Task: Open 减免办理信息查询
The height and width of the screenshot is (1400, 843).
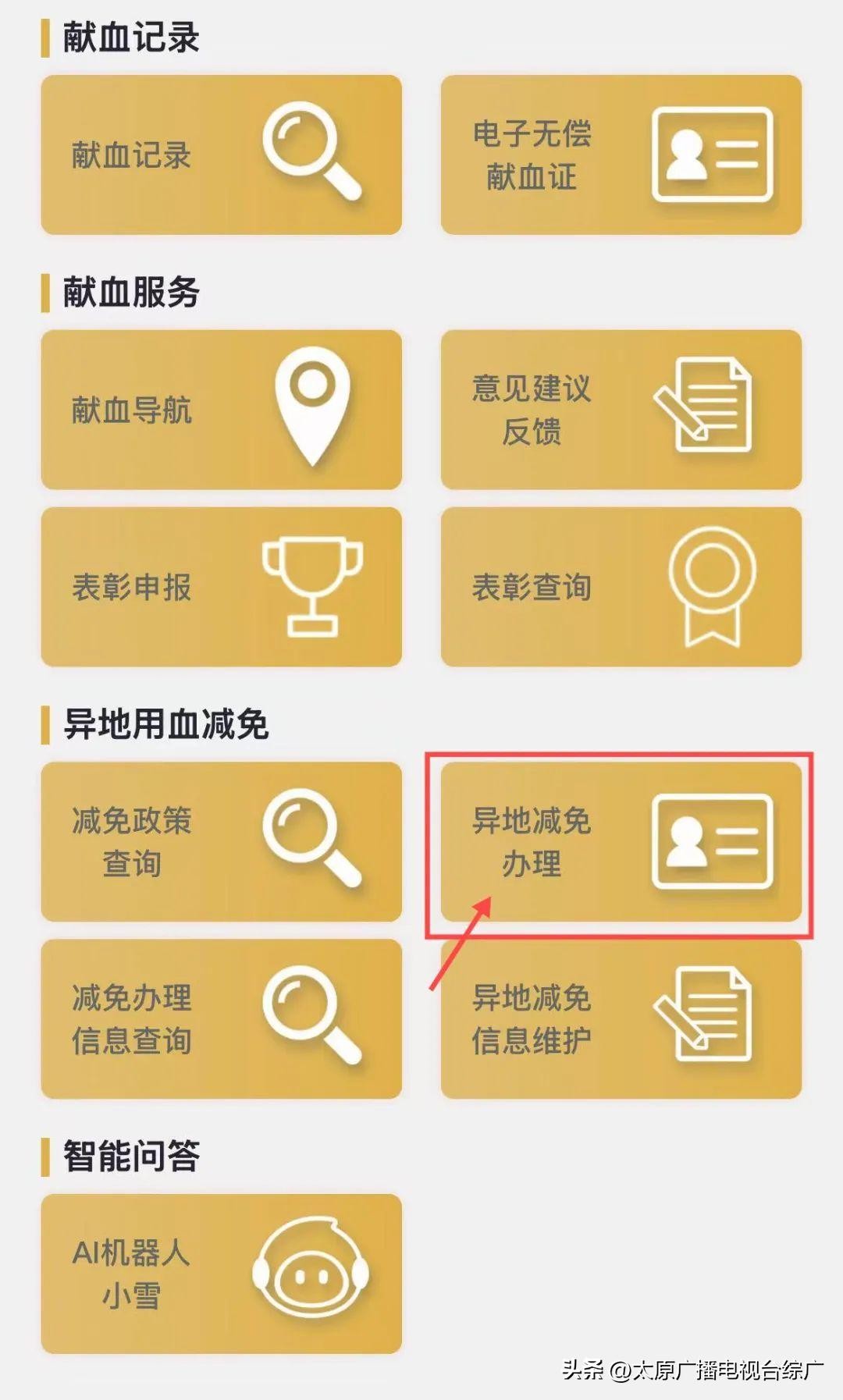Action: pos(221,1018)
